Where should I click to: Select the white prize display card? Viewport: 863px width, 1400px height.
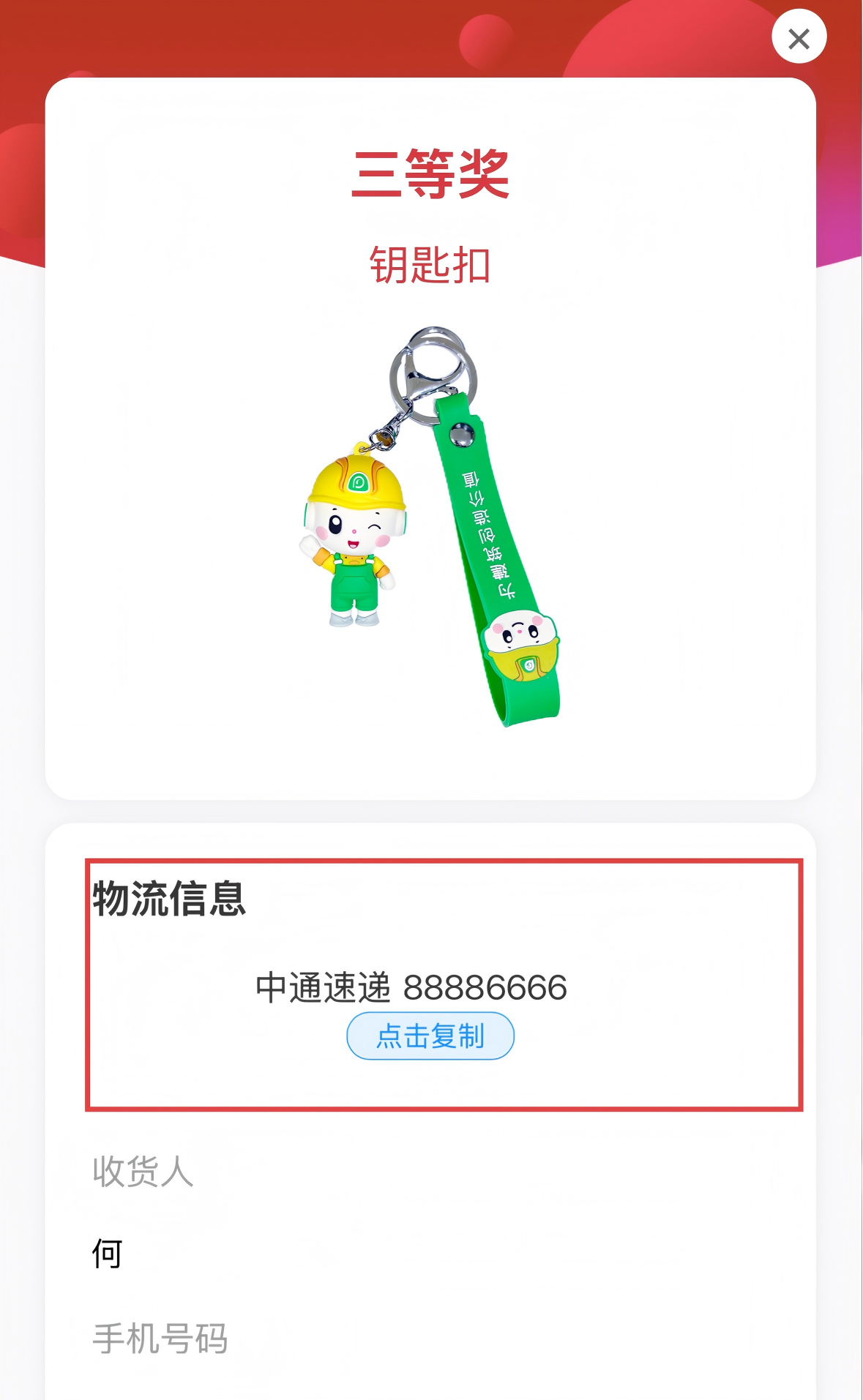(430, 439)
